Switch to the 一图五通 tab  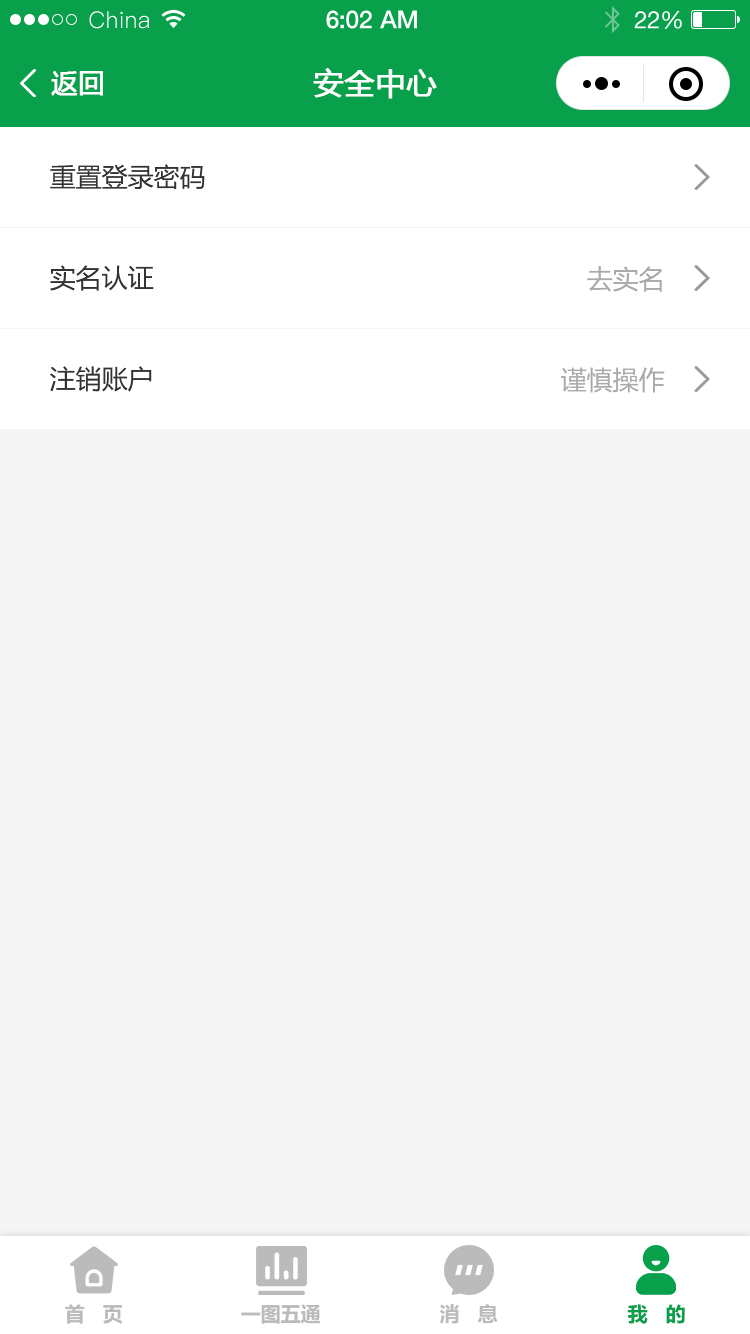pos(281,1285)
